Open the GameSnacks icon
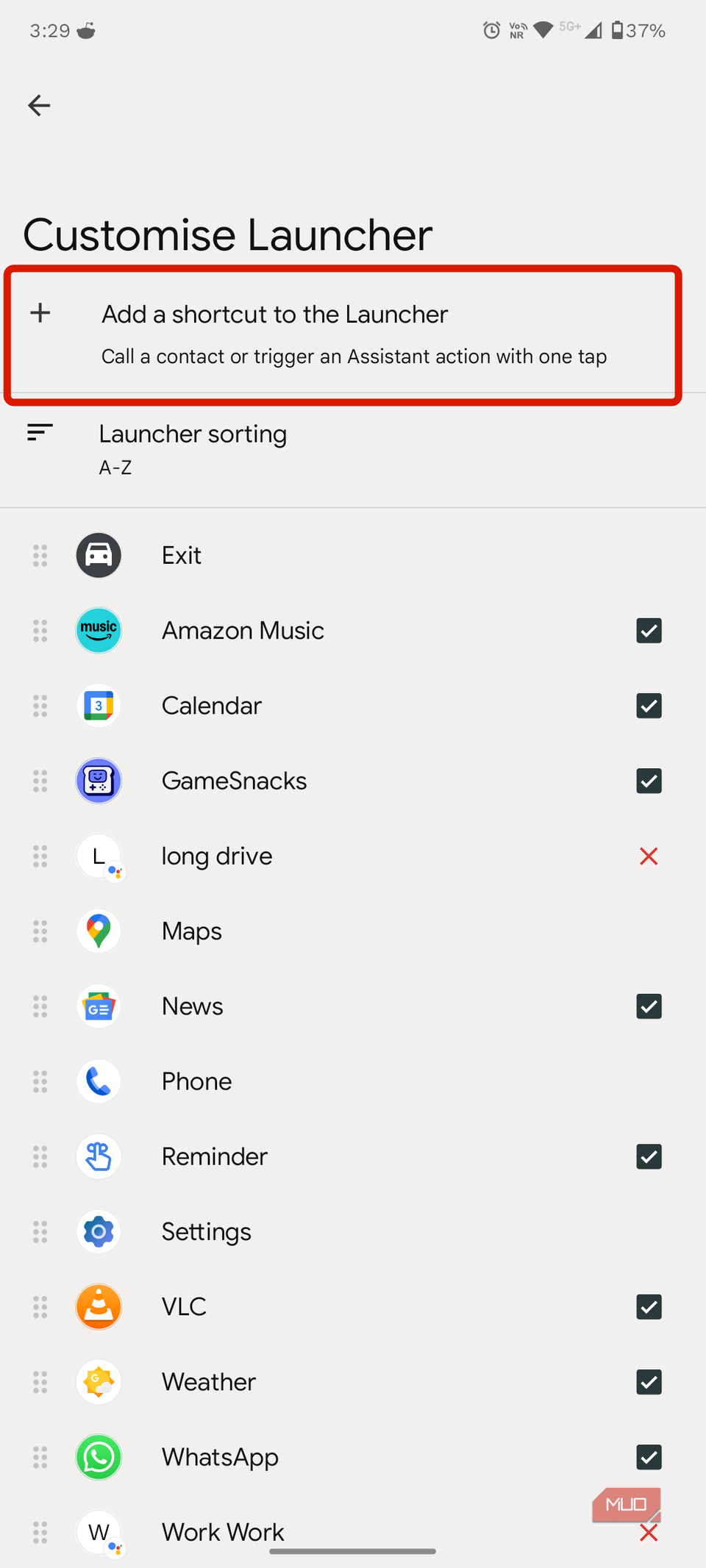The width and height of the screenshot is (706, 1568). (99, 781)
